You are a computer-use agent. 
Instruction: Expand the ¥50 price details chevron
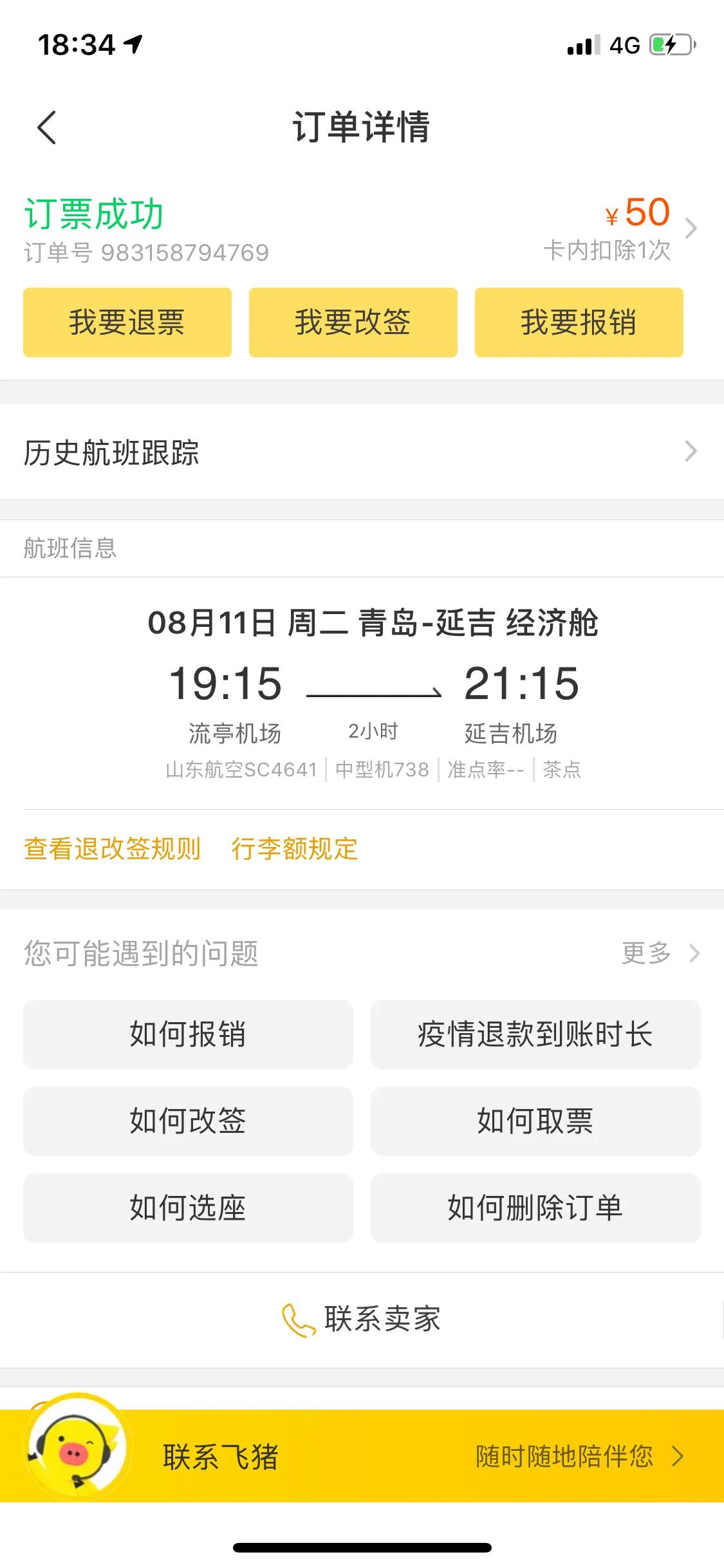point(691,227)
